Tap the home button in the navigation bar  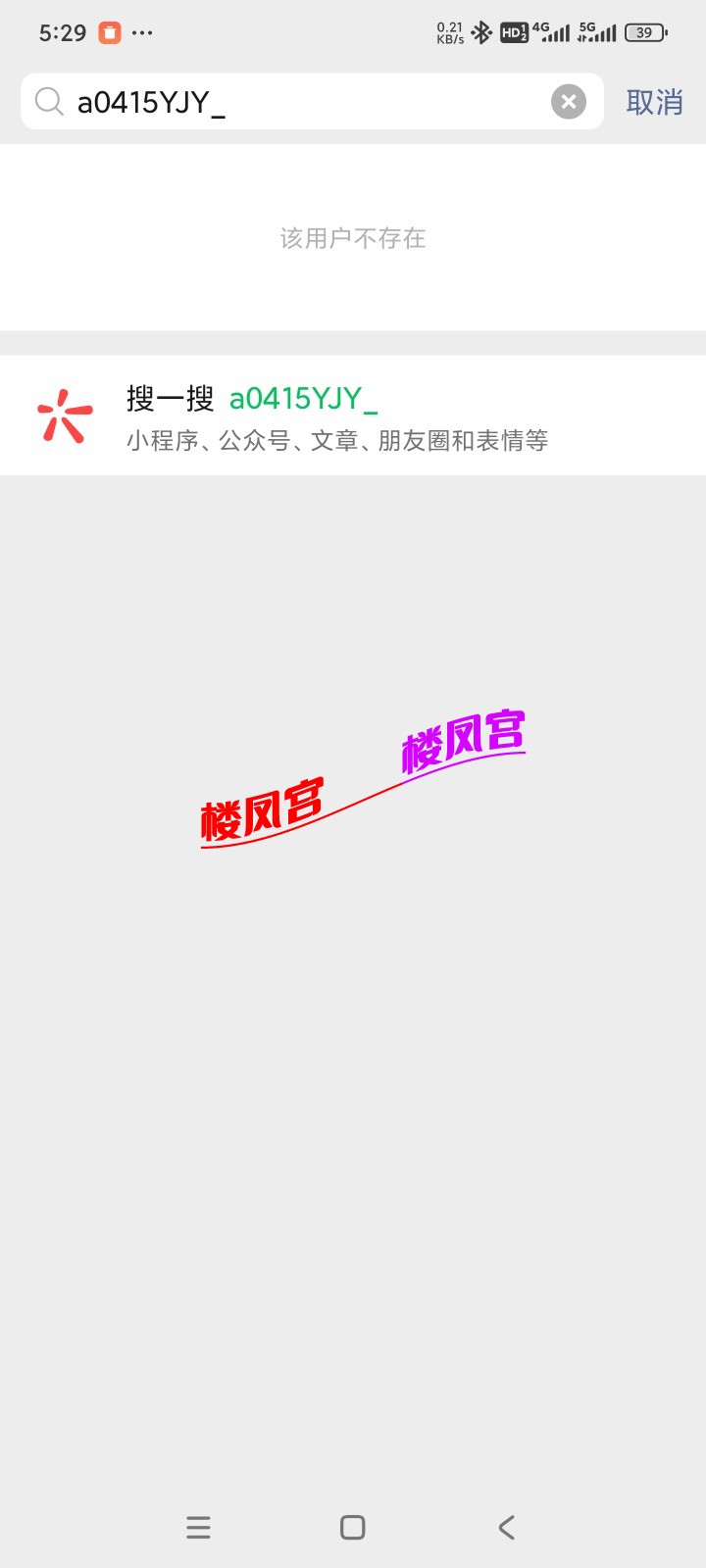tap(352, 1526)
